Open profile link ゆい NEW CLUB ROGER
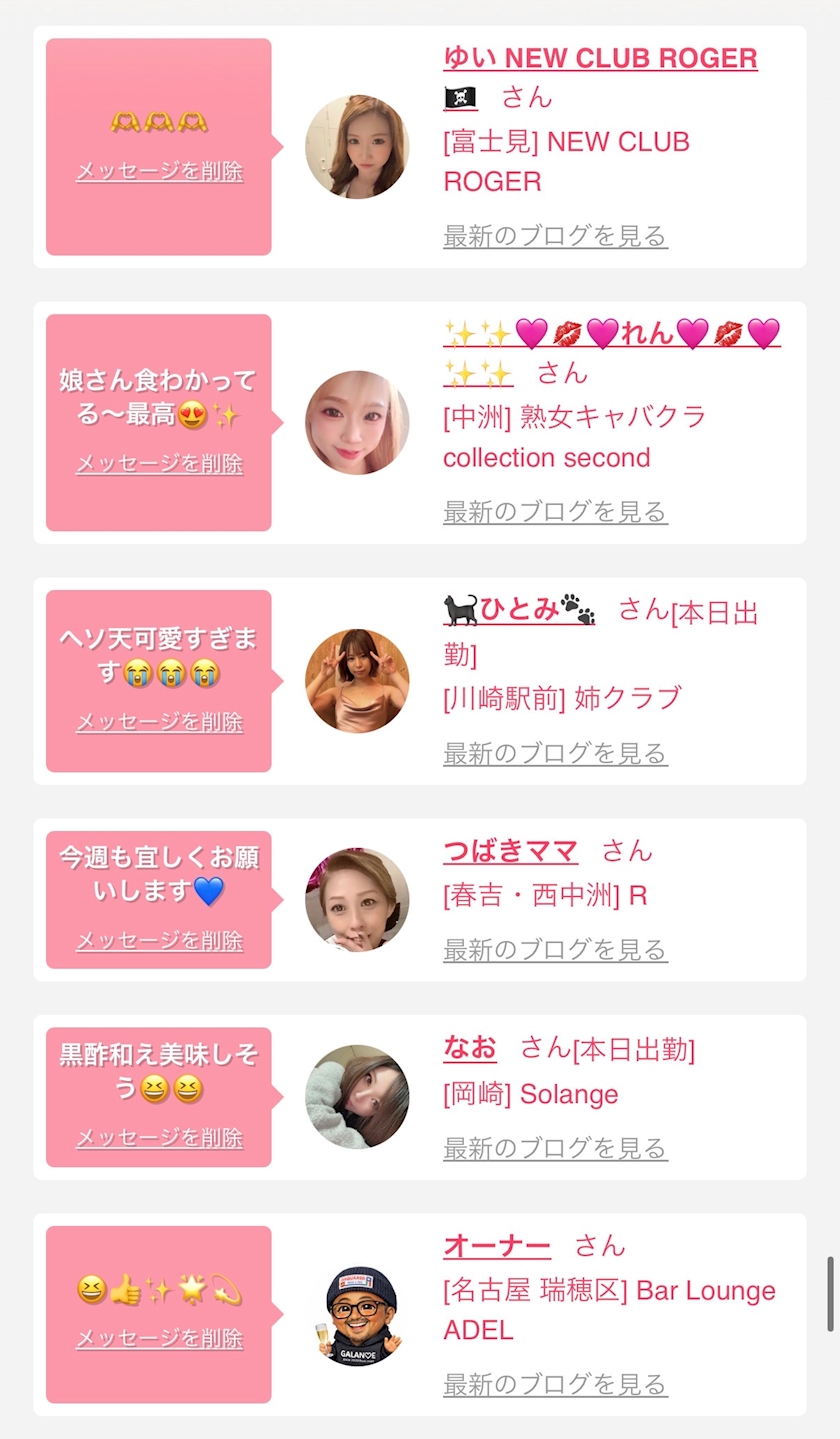The height and width of the screenshot is (1439, 840). coord(600,58)
